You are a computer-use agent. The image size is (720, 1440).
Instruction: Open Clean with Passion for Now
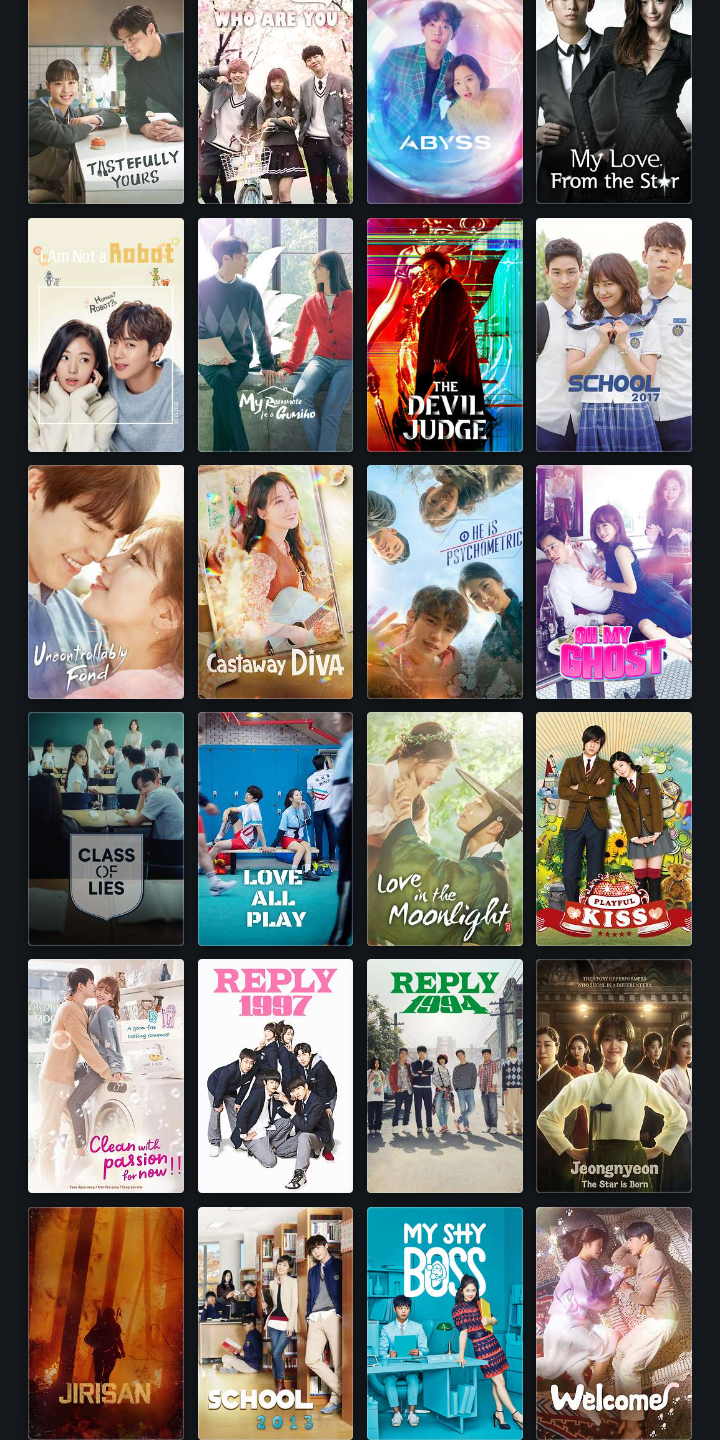[x=106, y=1076]
